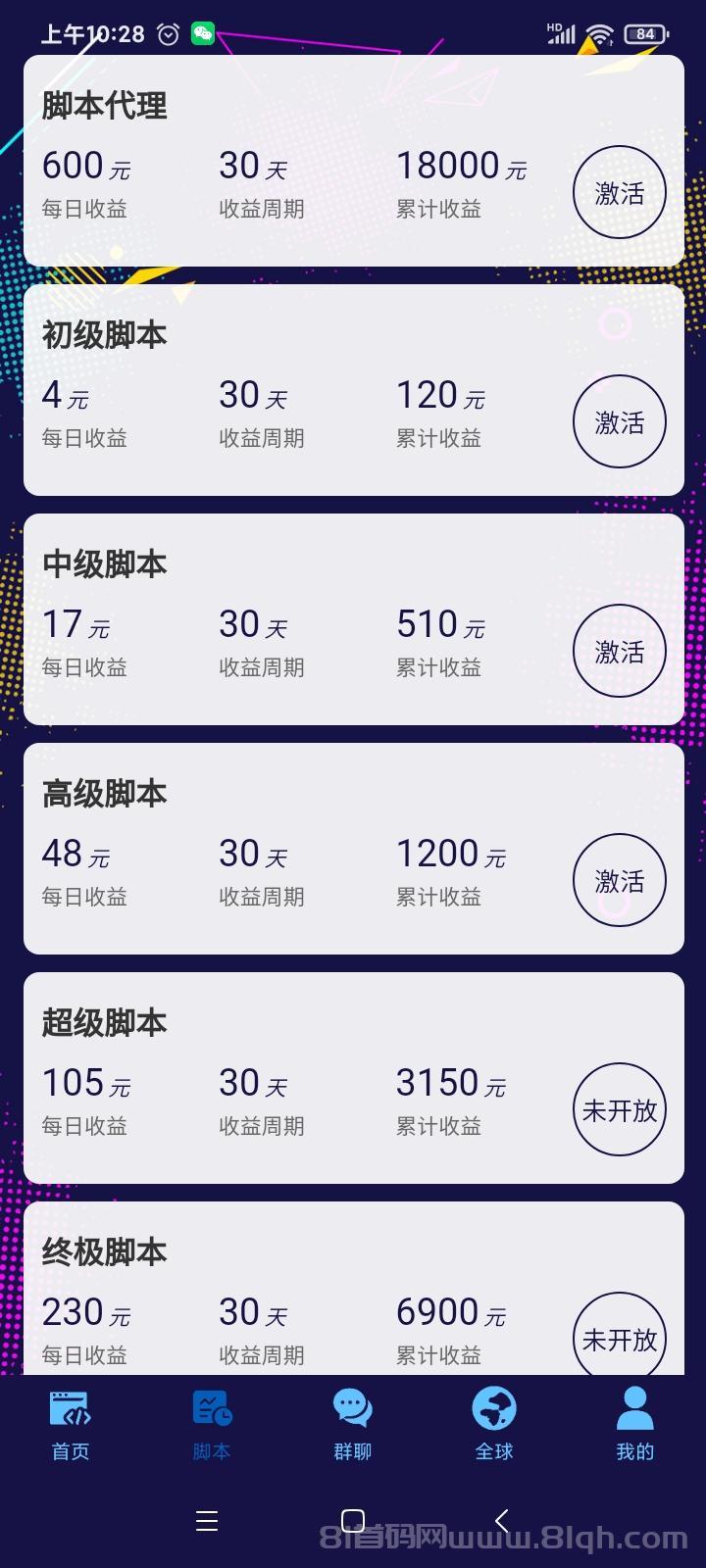The width and height of the screenshot is (706, 1568).
Task: Switch to the 全球 tab
Action: (x=494, y=1424)
